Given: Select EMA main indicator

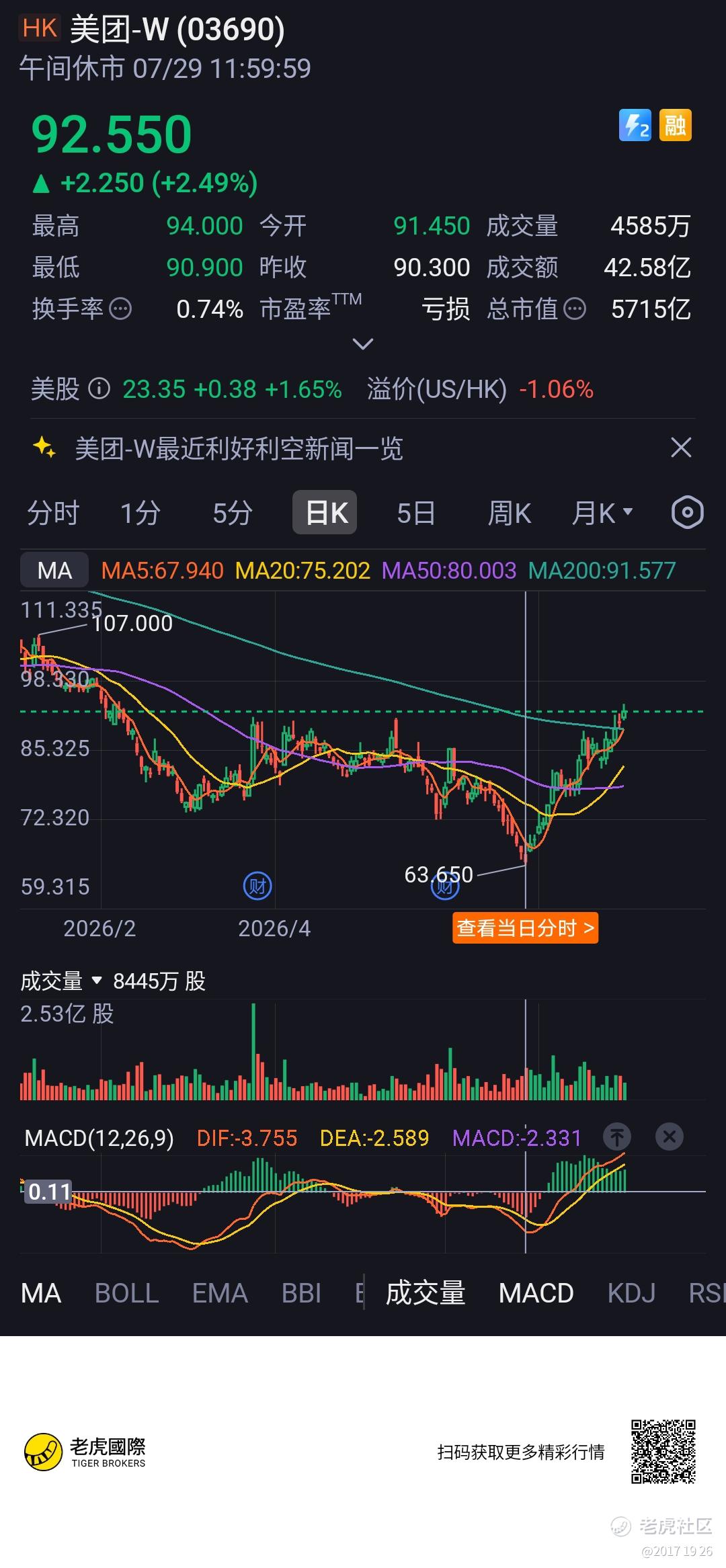Looking at the screenshot, I should pyautogui.click(x=220, y=1293).
